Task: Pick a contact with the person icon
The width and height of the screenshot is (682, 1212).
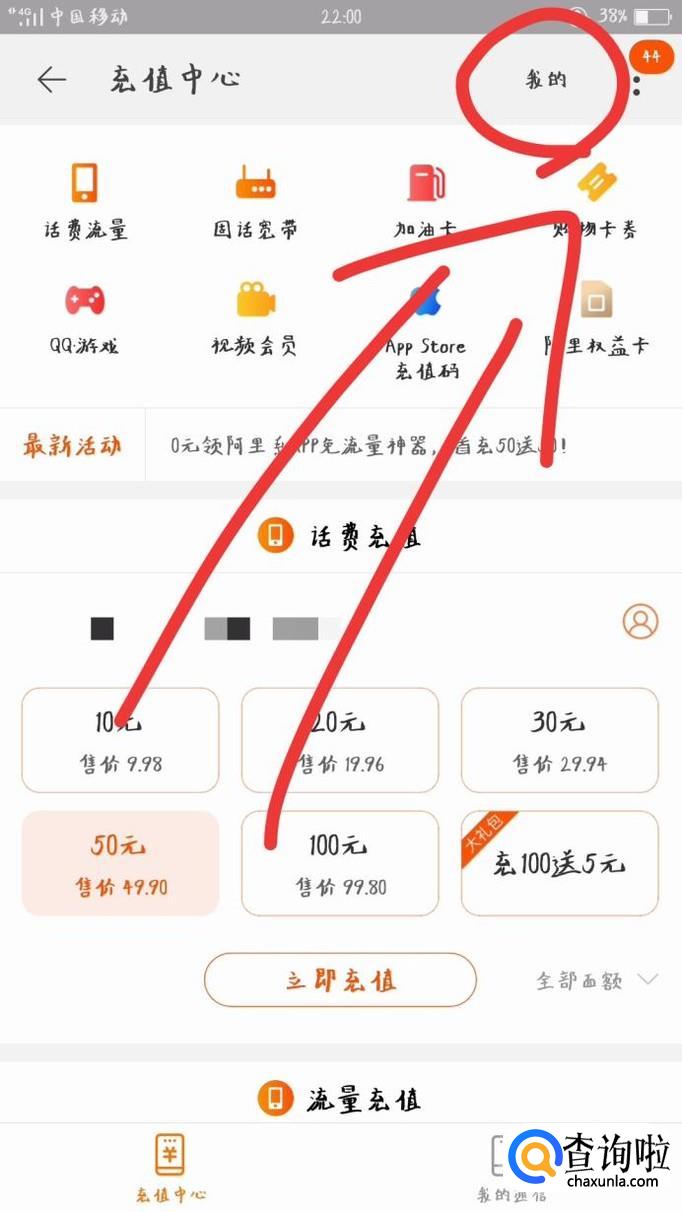Action: [x=640, y=622]
